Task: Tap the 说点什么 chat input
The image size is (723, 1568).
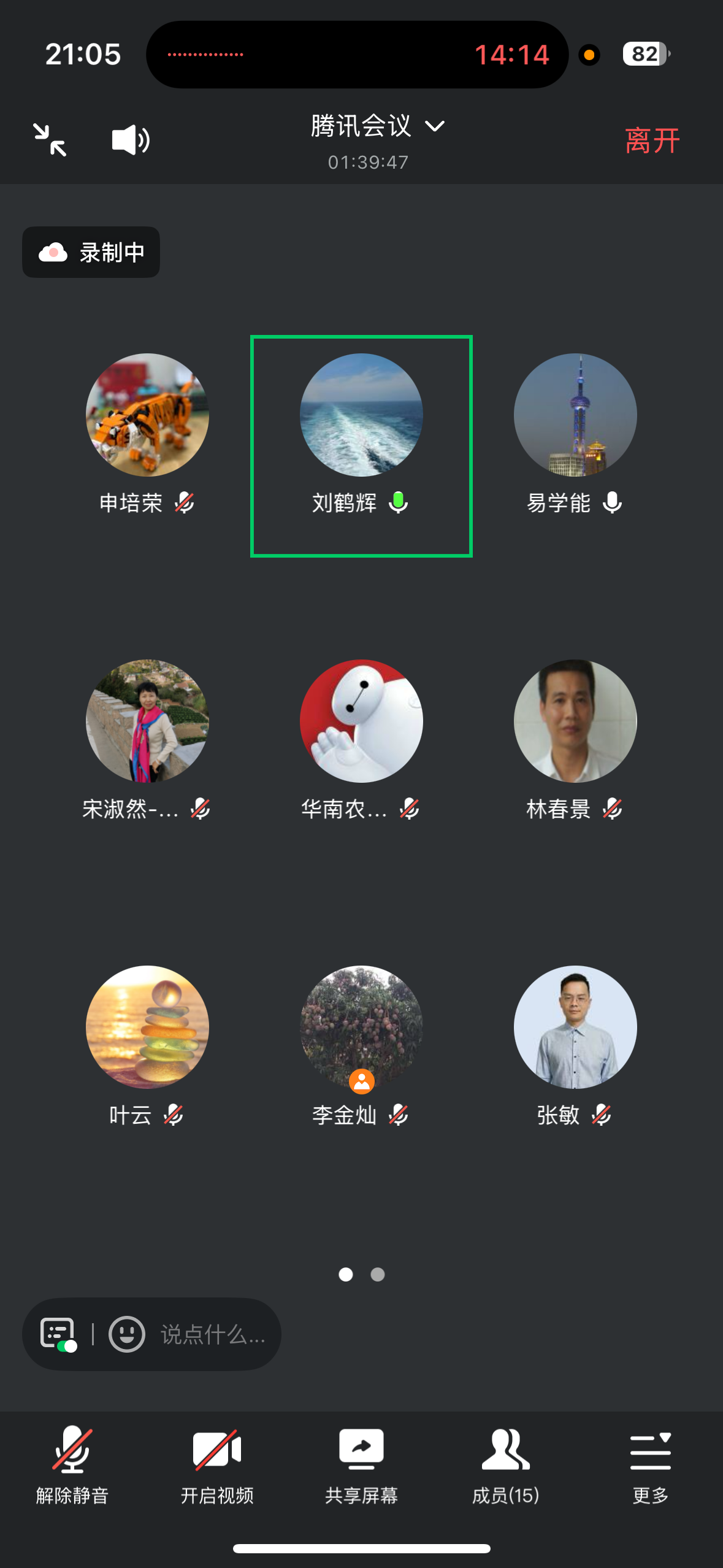Action: (x=212, y=1334)
